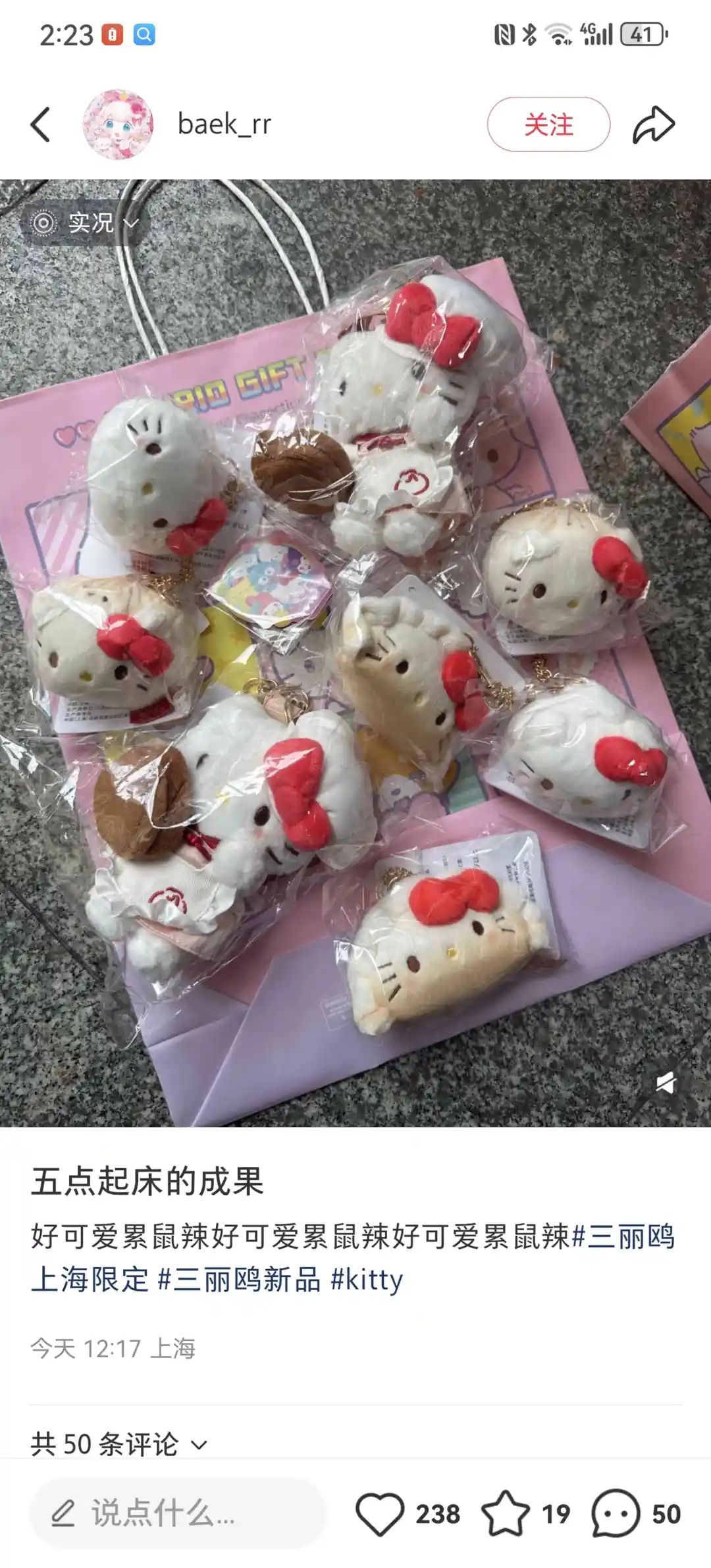Open baek_rr's profile avatar

(118, 124)
